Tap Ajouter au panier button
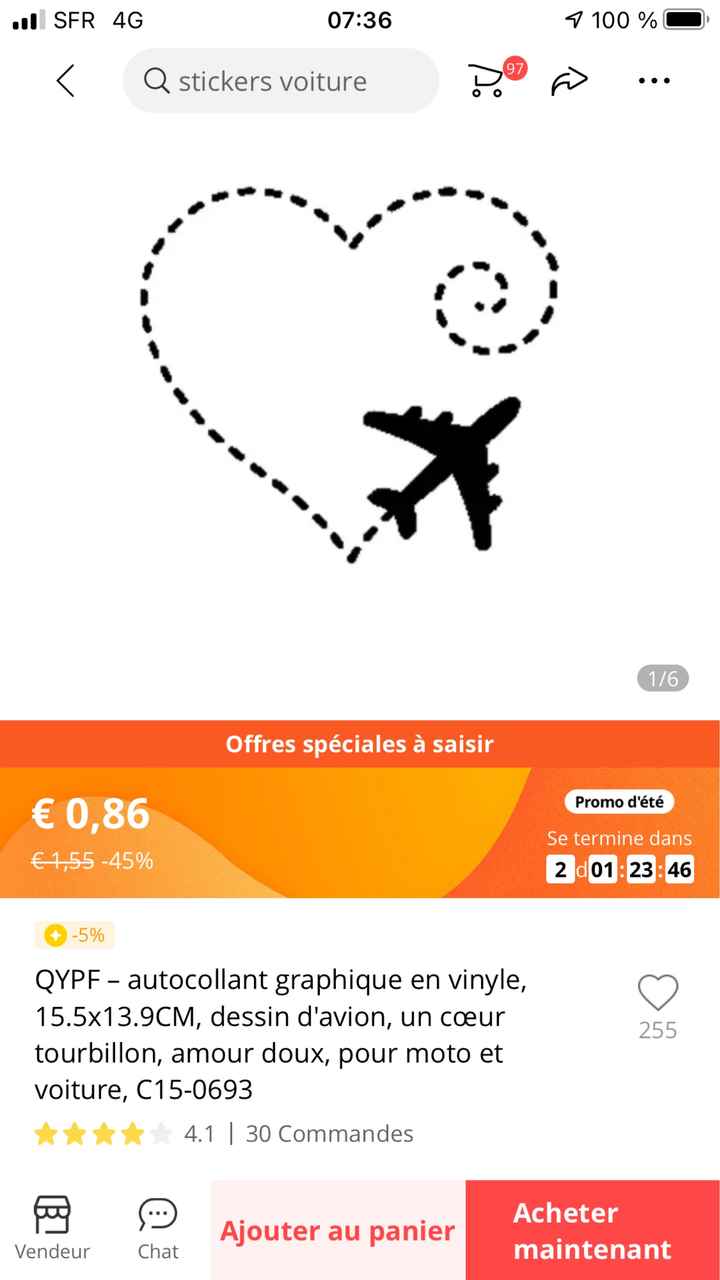The image size is (720, 1280). [x=337, y=1228]
